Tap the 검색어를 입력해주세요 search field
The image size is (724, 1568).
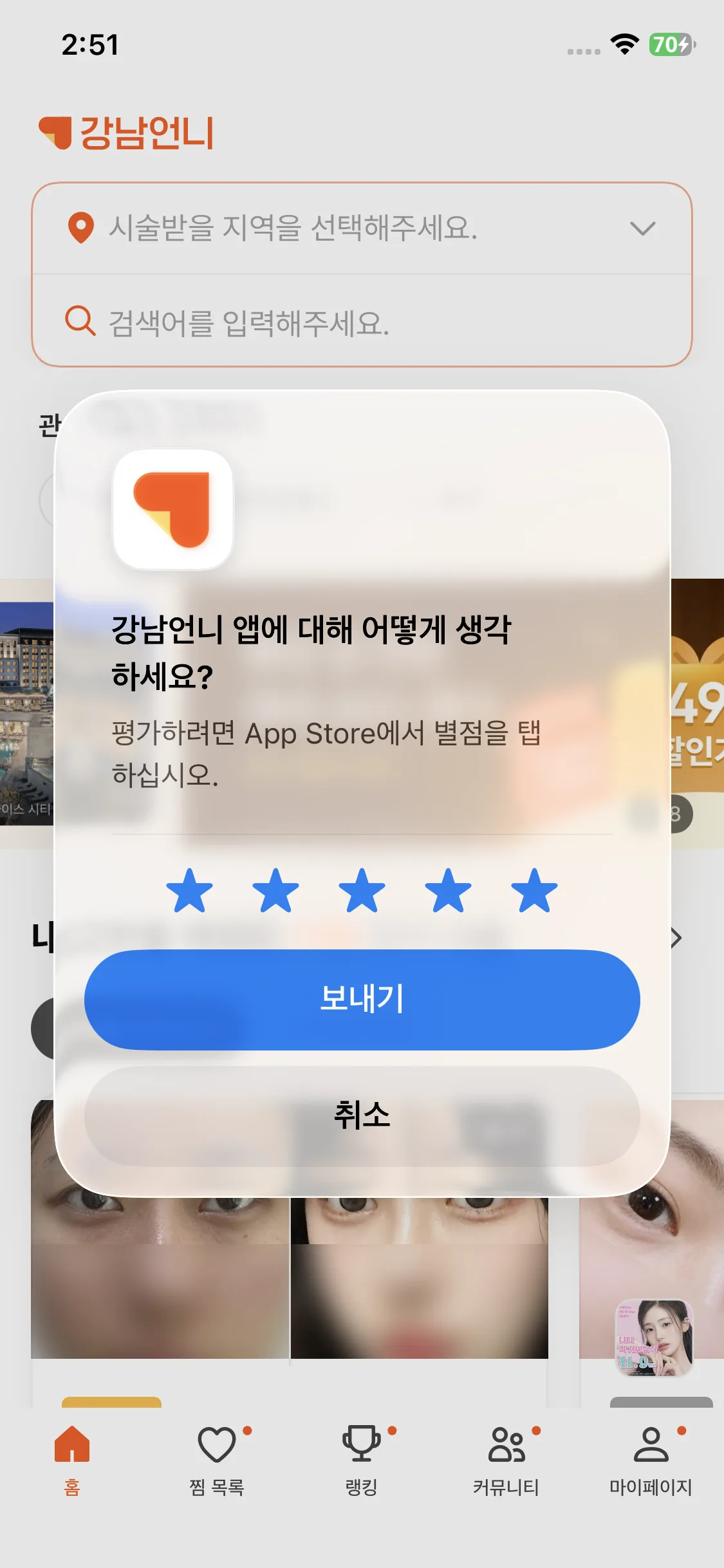pos(362,322)
